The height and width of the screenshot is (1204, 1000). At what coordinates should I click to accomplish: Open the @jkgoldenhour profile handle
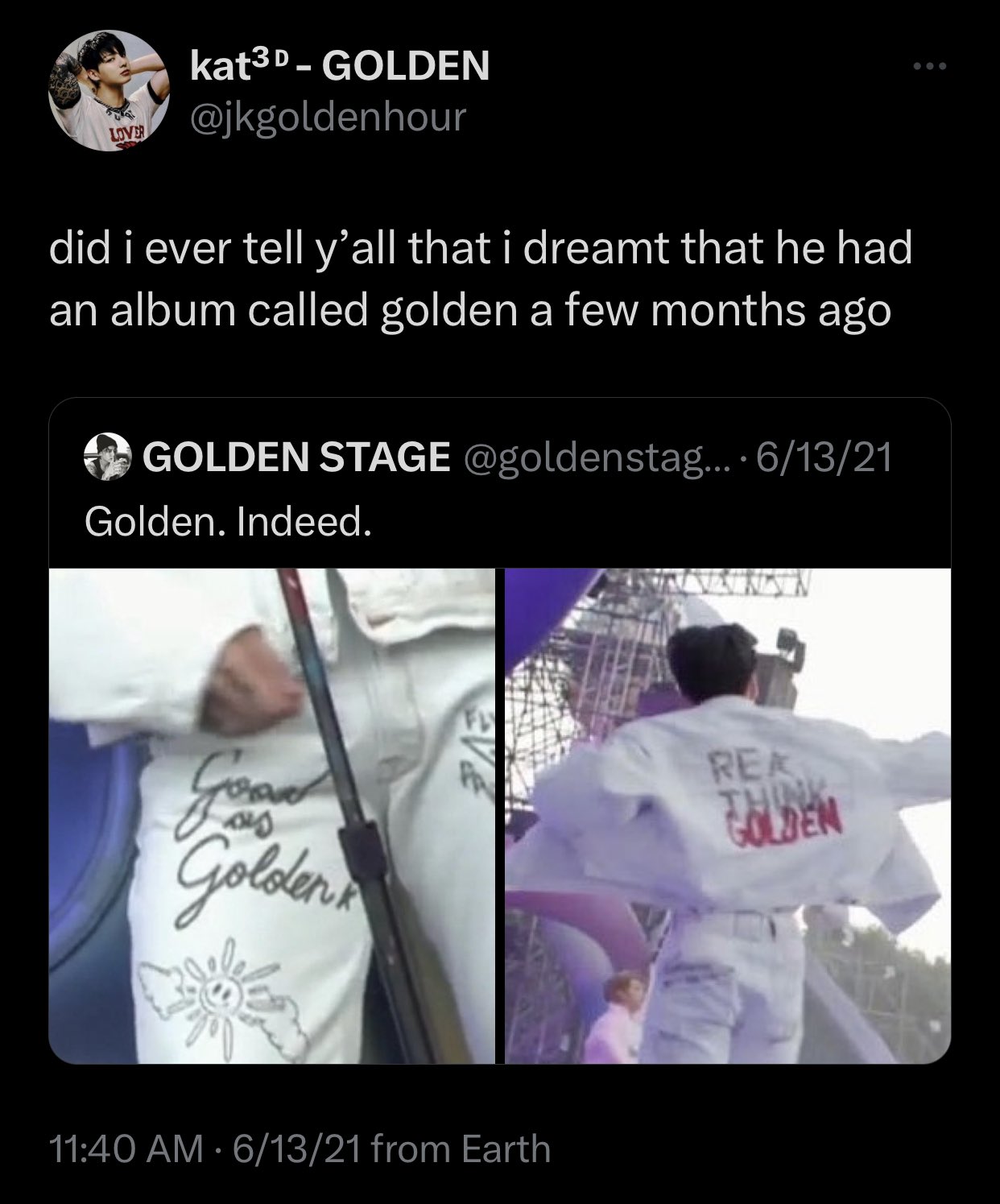327,117
